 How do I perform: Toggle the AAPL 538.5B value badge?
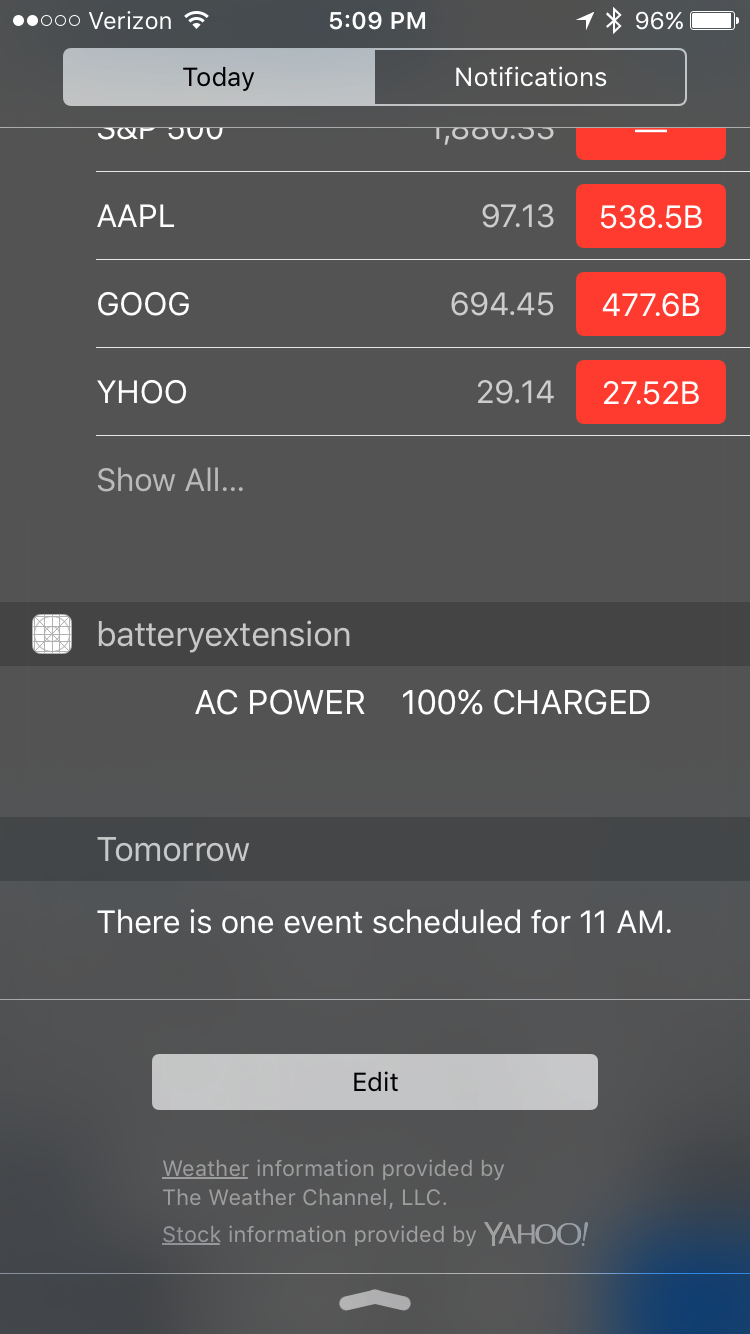click(651, 217)
